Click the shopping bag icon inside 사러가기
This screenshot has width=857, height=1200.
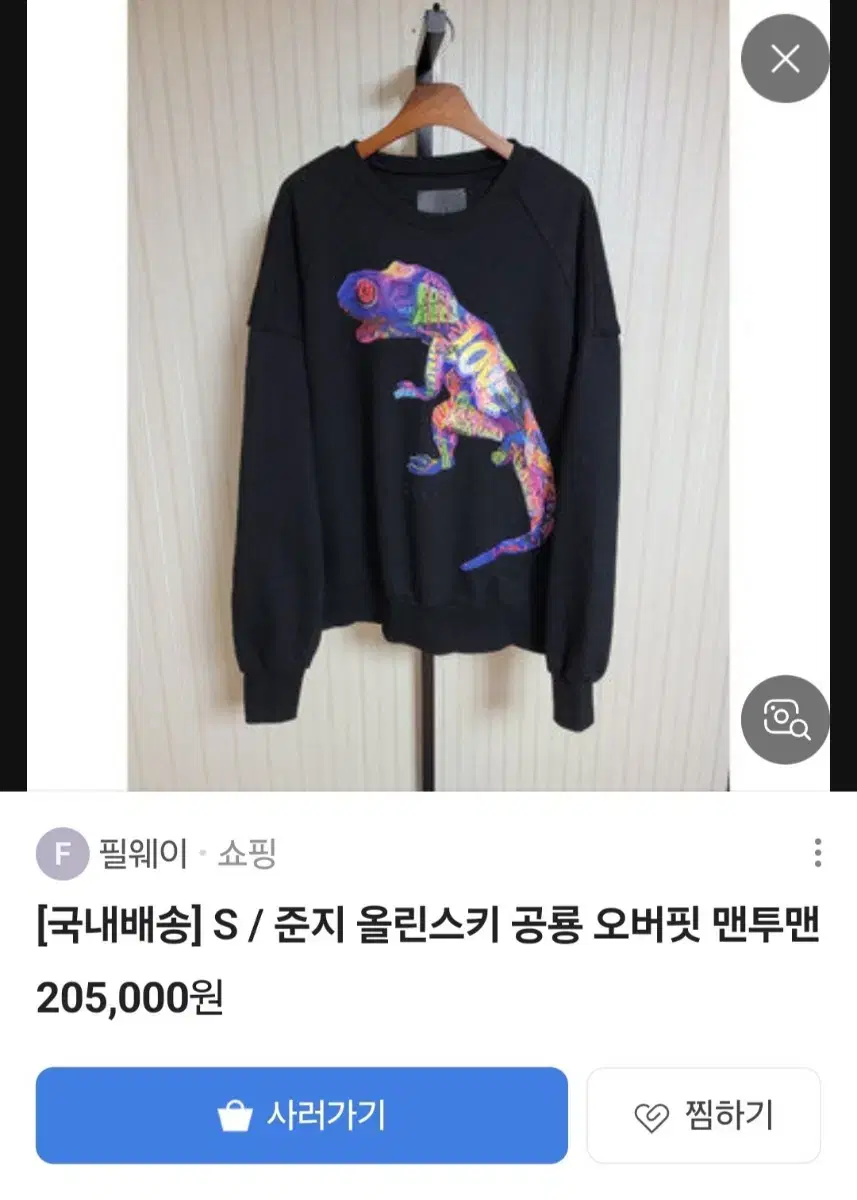click(237, 1115)
